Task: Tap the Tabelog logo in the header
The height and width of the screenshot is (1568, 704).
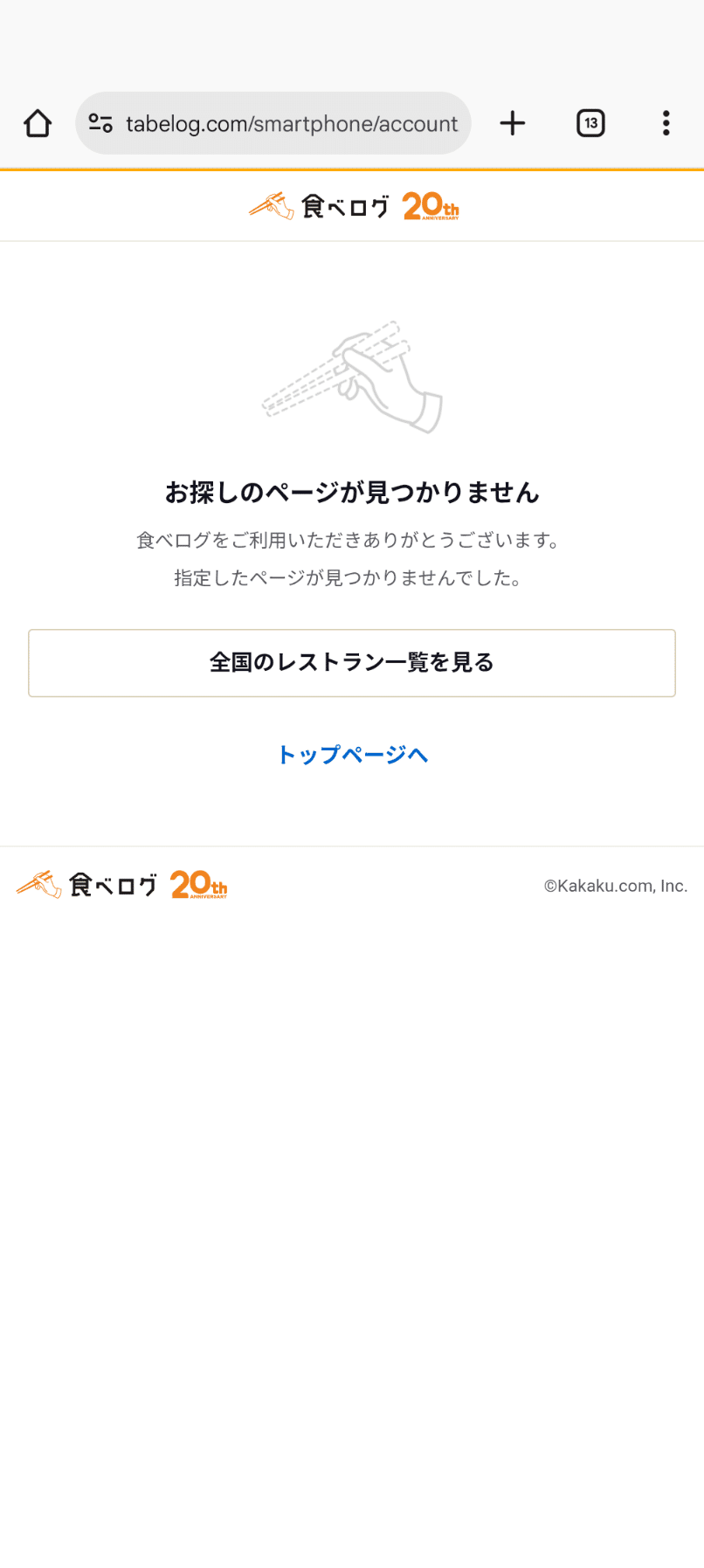Action: pyautogui.click(x=323, y=206)
